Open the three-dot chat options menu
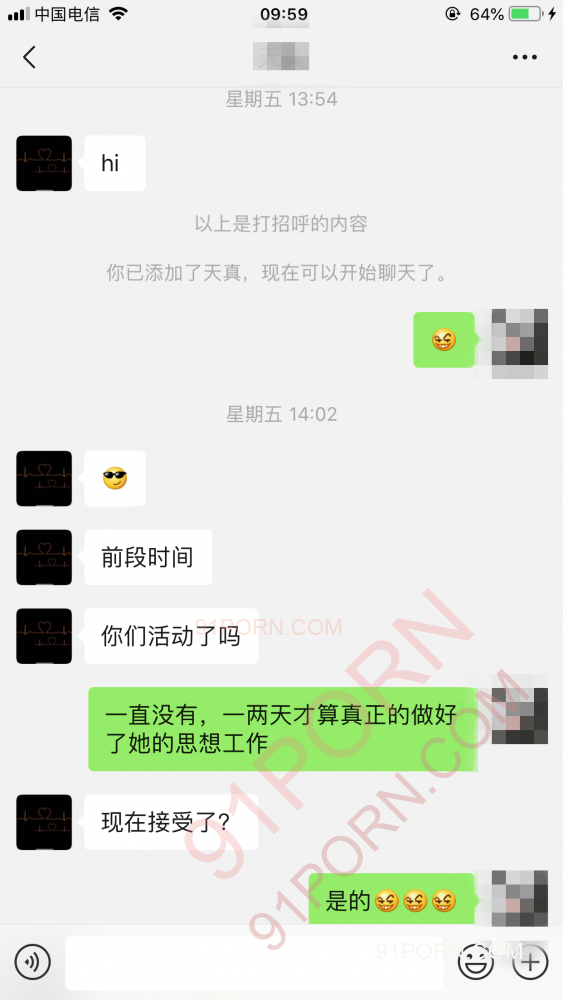This screenshot has height=1000, width=563. click(524, 57)
